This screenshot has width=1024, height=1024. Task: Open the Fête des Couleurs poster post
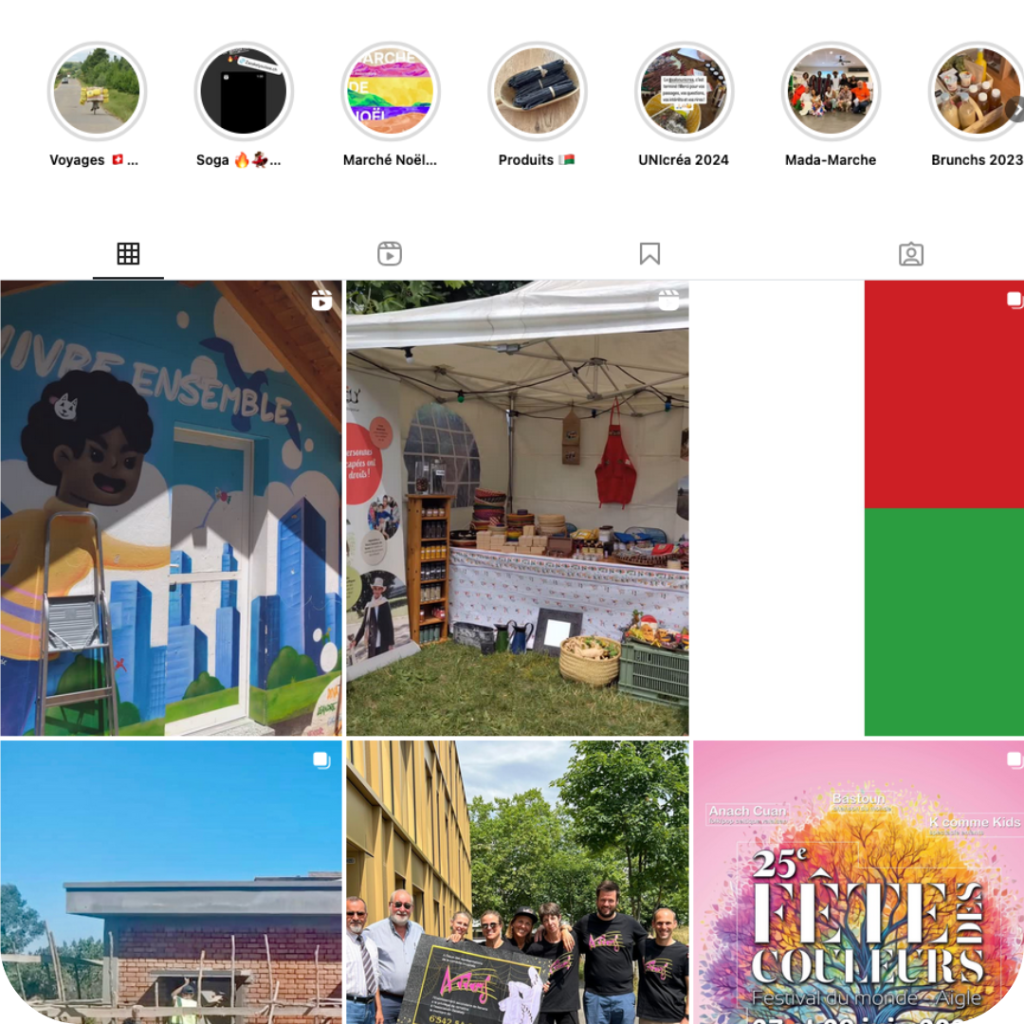click(858, 882)
